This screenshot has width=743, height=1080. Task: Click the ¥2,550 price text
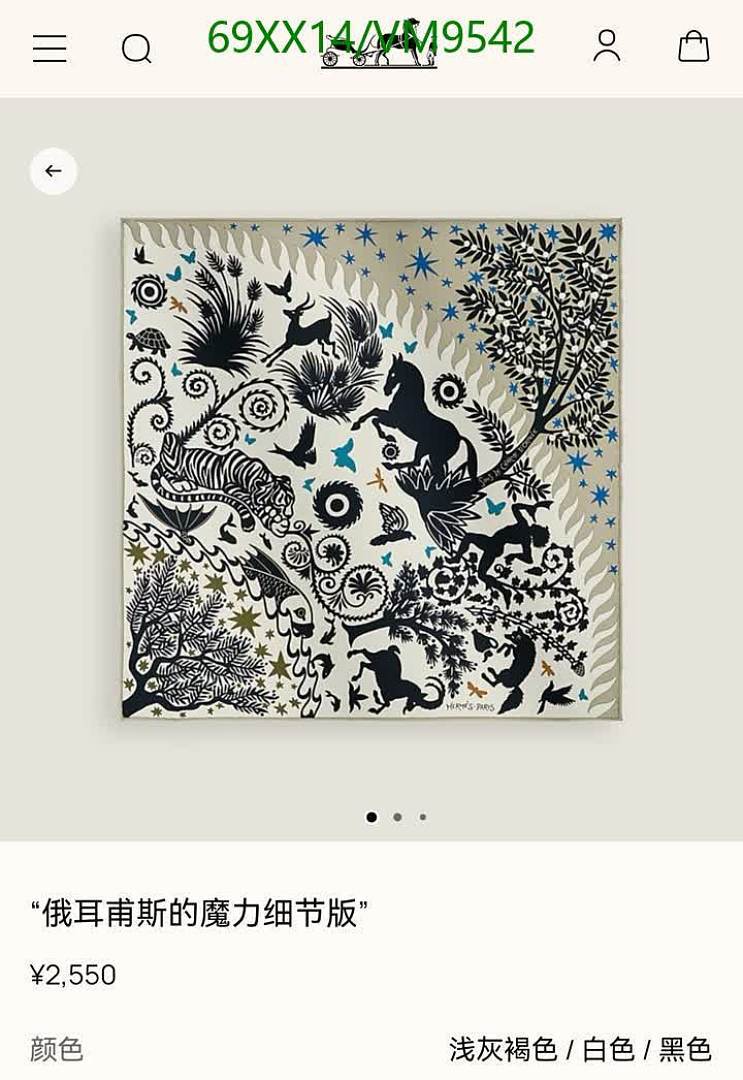(73, 973)
